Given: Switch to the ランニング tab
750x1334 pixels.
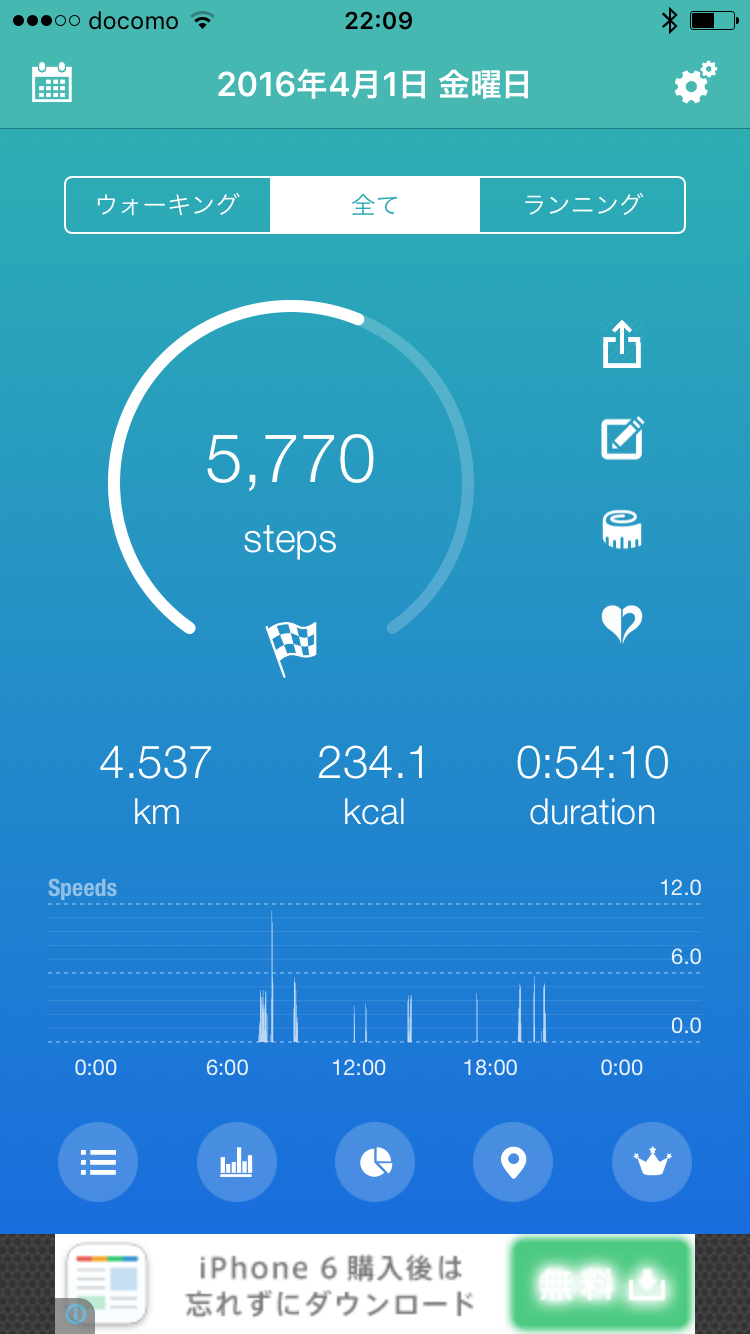Looking at the screenshot, I should pyautogui.click(x=582, y=205).
